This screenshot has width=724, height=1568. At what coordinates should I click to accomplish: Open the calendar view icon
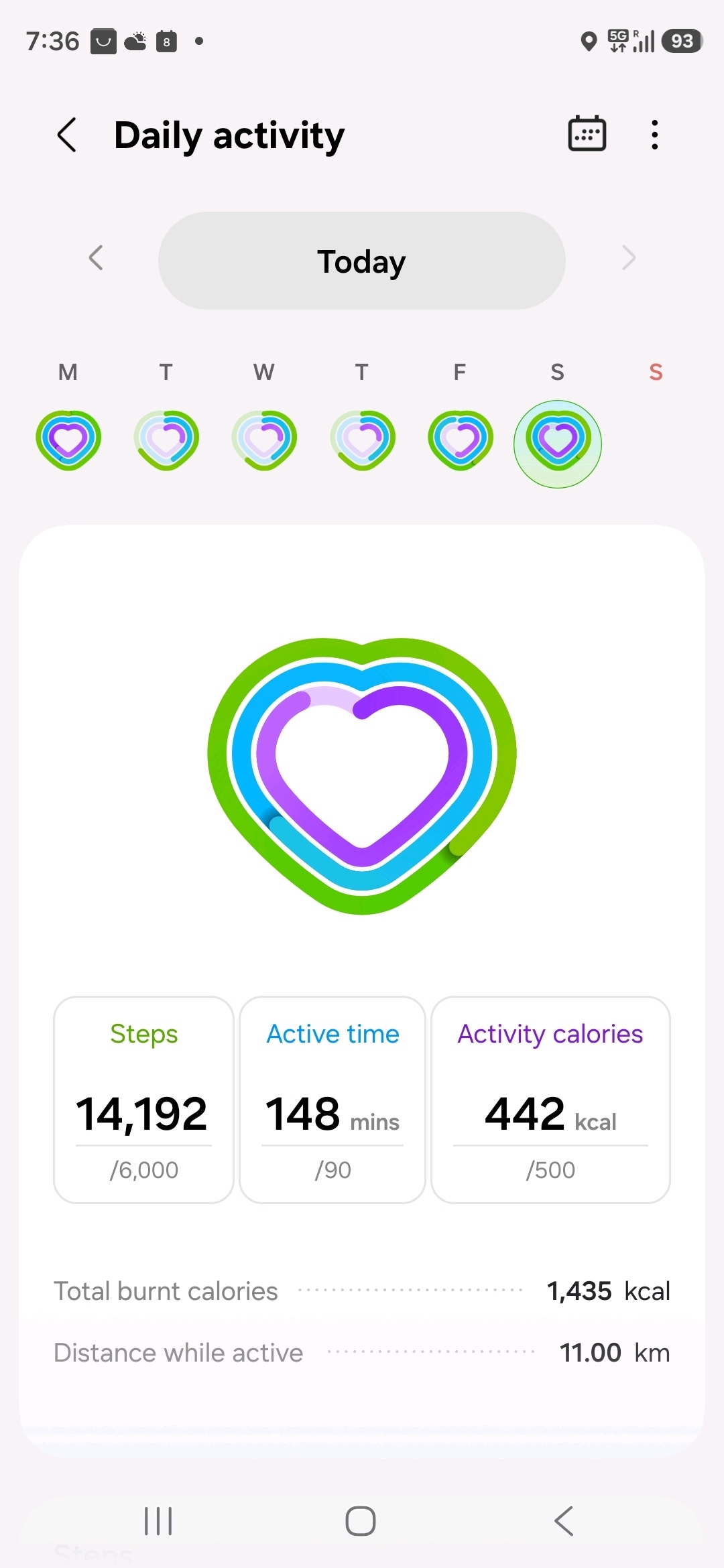[587, 134]
